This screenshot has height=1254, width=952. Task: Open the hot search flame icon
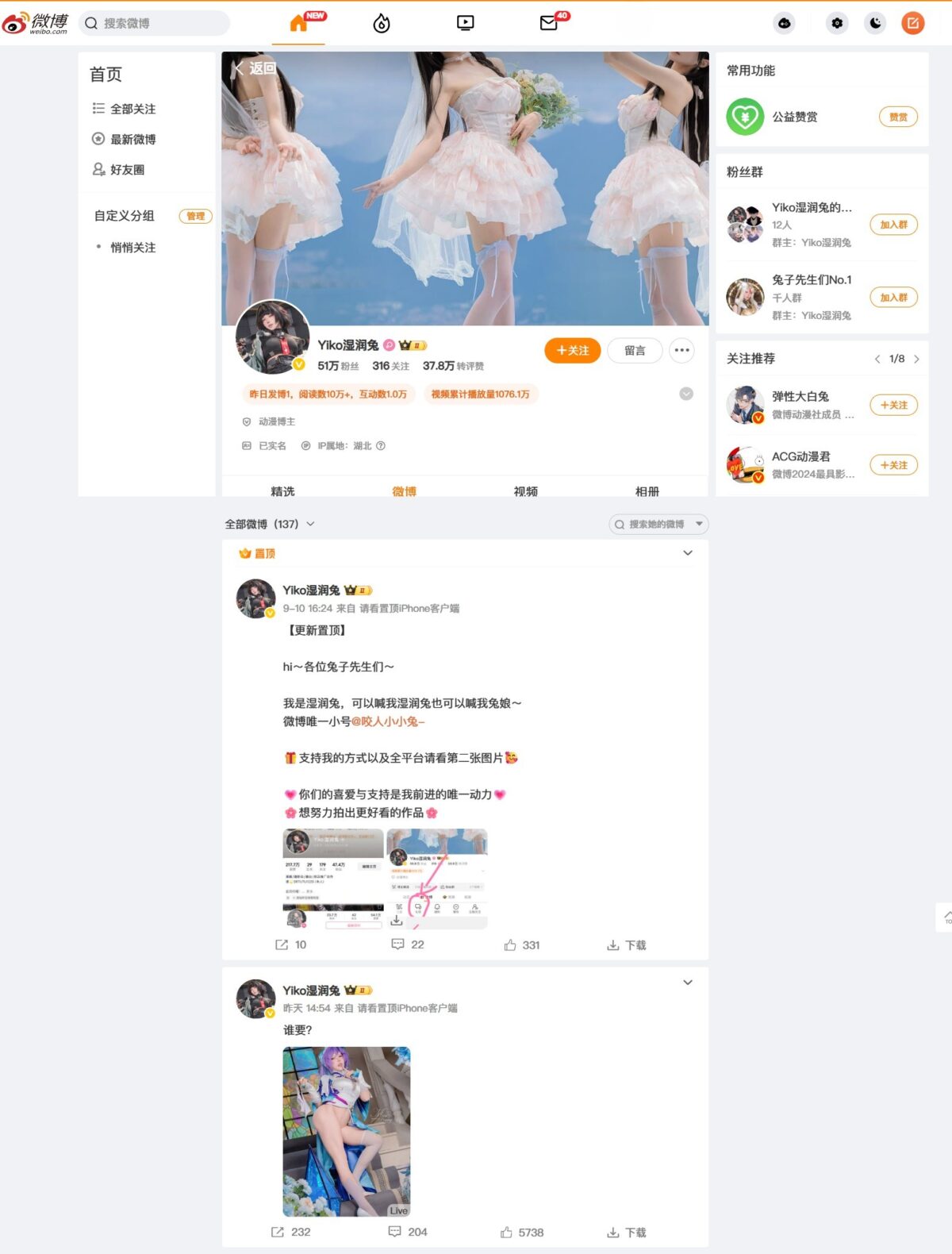coord(382,23)
